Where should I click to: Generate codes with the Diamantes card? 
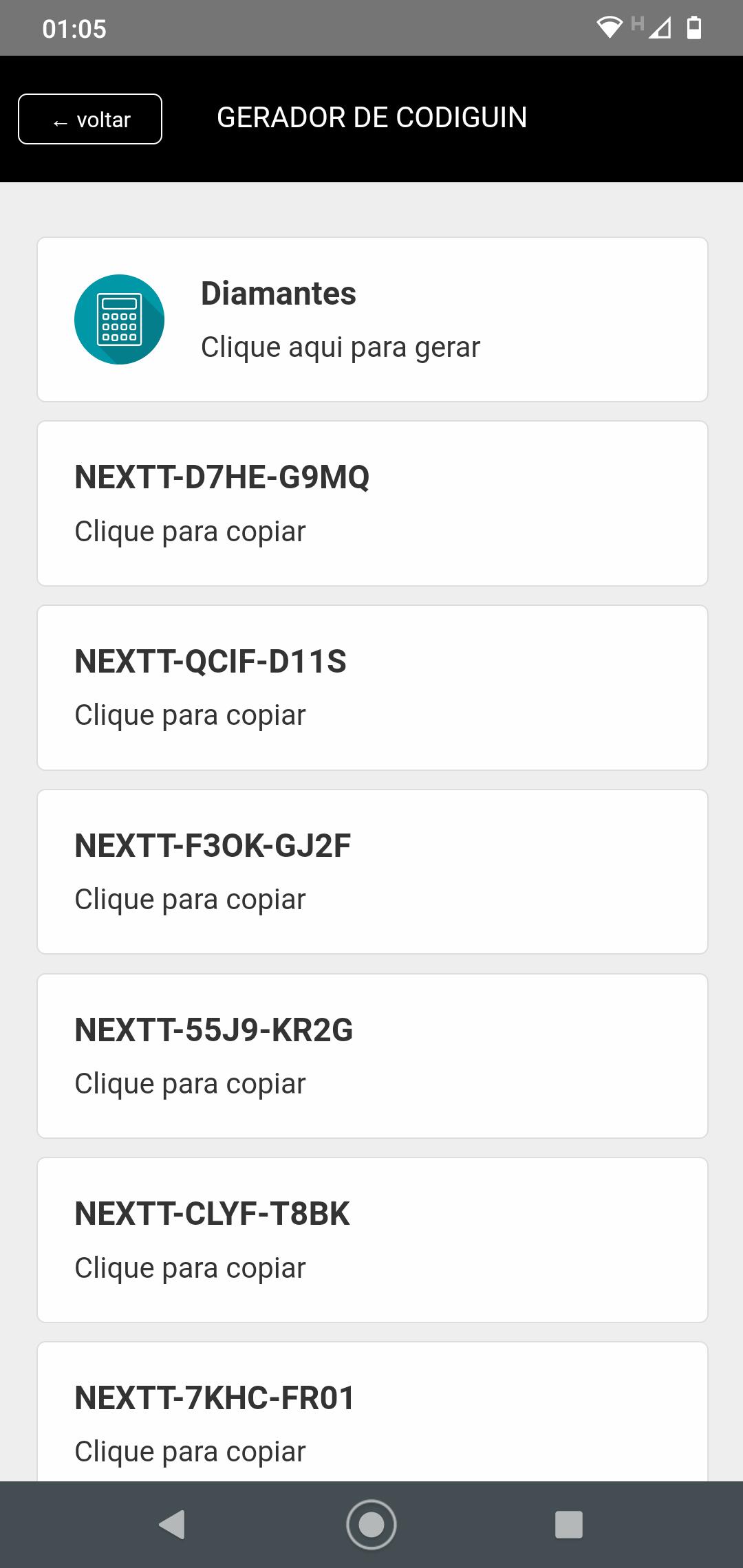372,319
